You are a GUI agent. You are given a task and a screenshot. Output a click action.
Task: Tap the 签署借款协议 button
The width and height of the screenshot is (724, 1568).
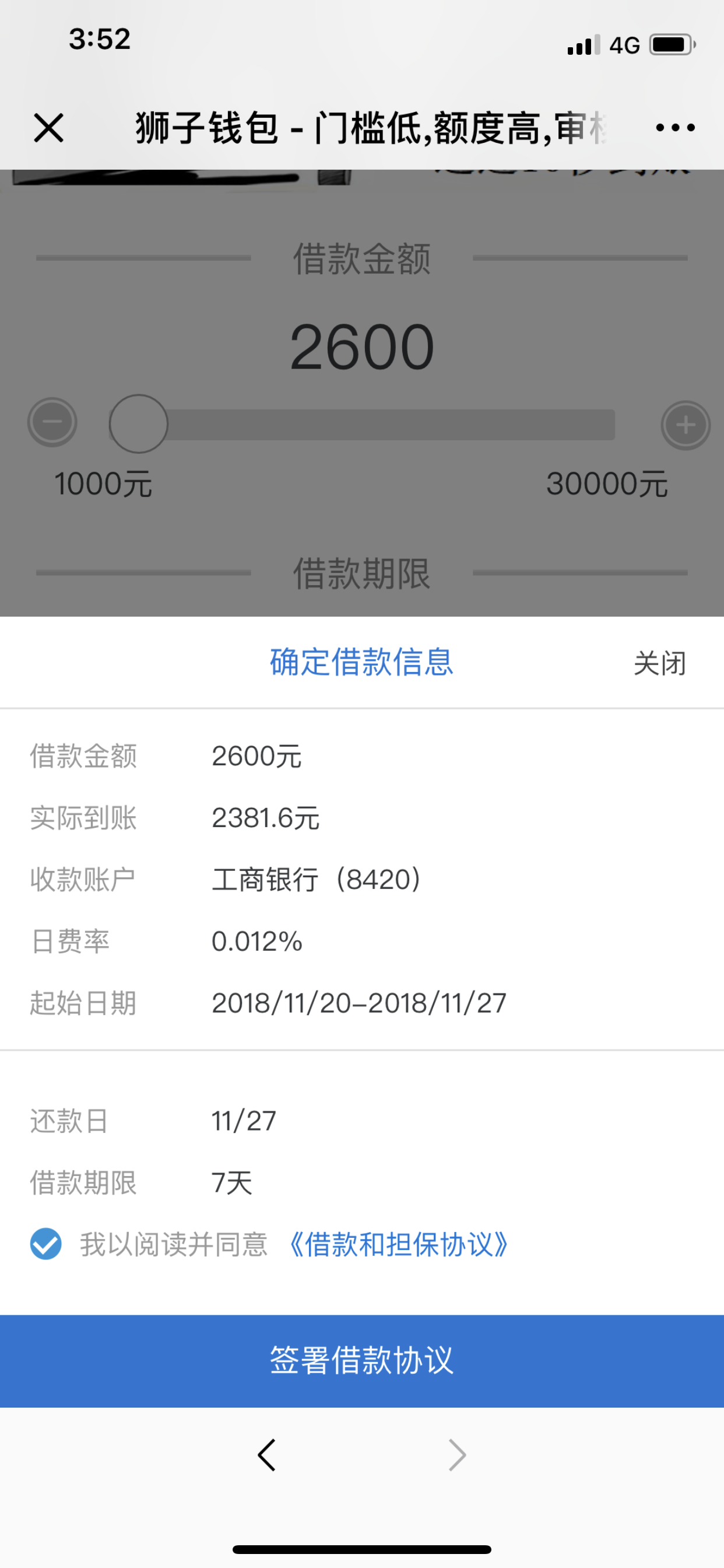click(x=362, y=1360)
